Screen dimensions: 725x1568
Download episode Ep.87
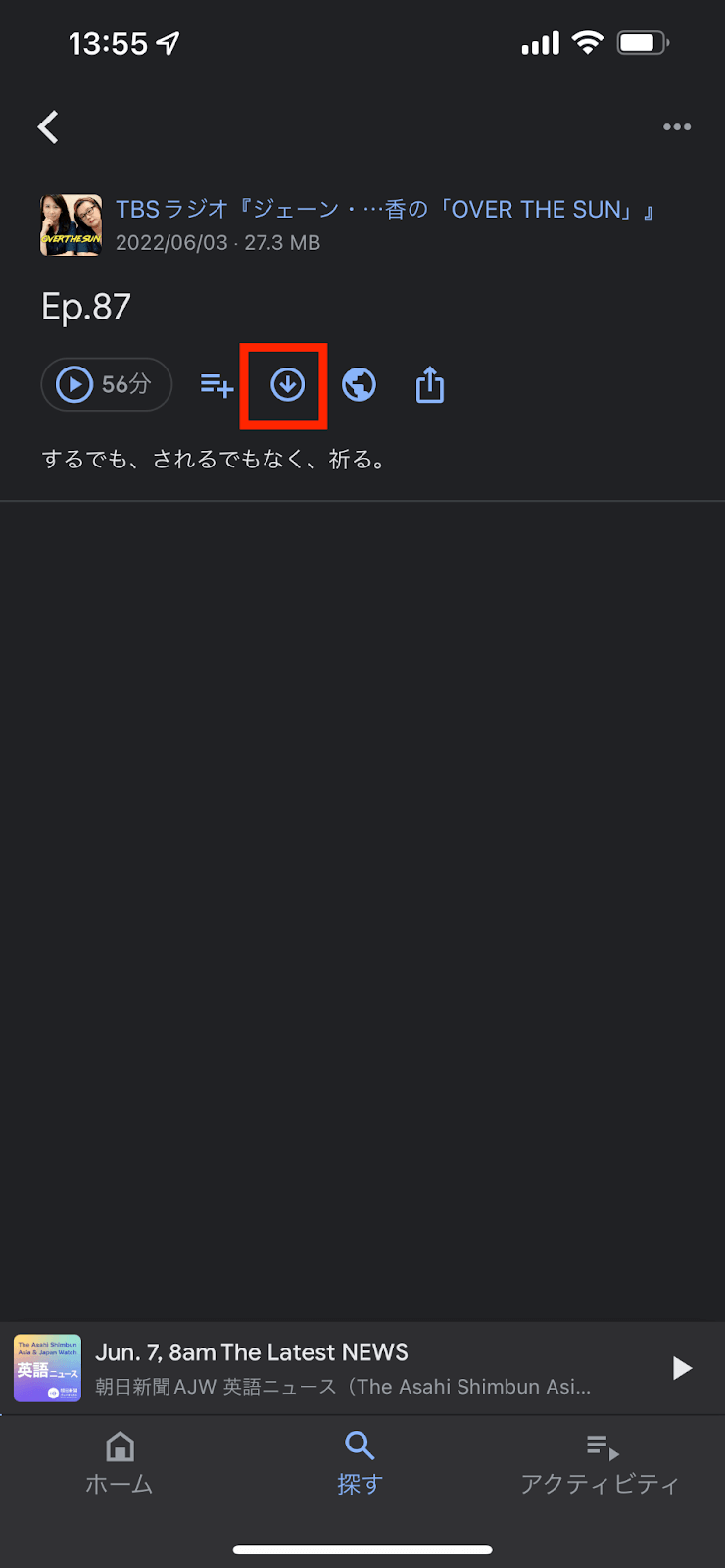tap(287, 385)
